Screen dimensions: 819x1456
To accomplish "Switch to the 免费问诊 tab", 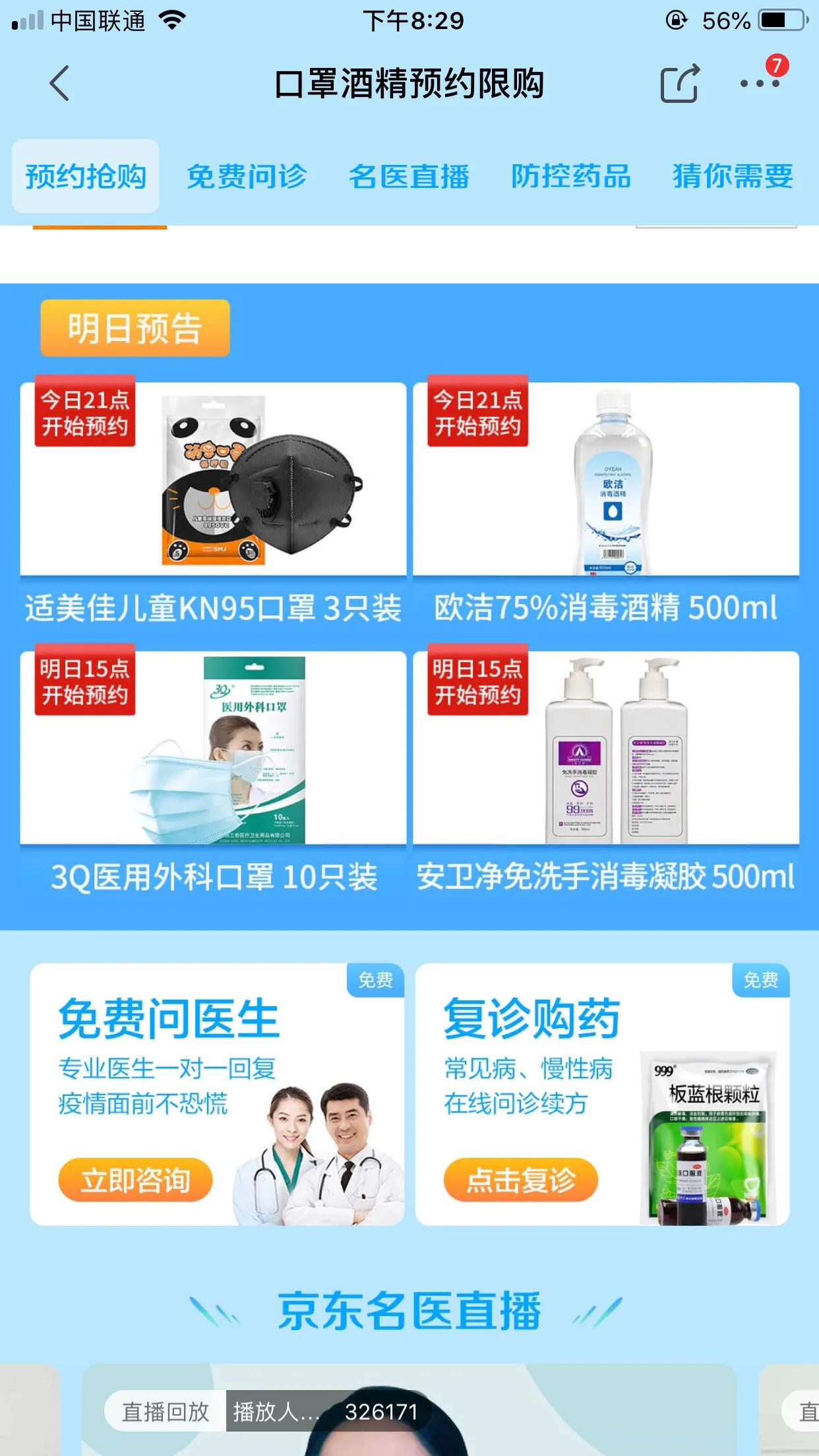I will coord(248,177).
